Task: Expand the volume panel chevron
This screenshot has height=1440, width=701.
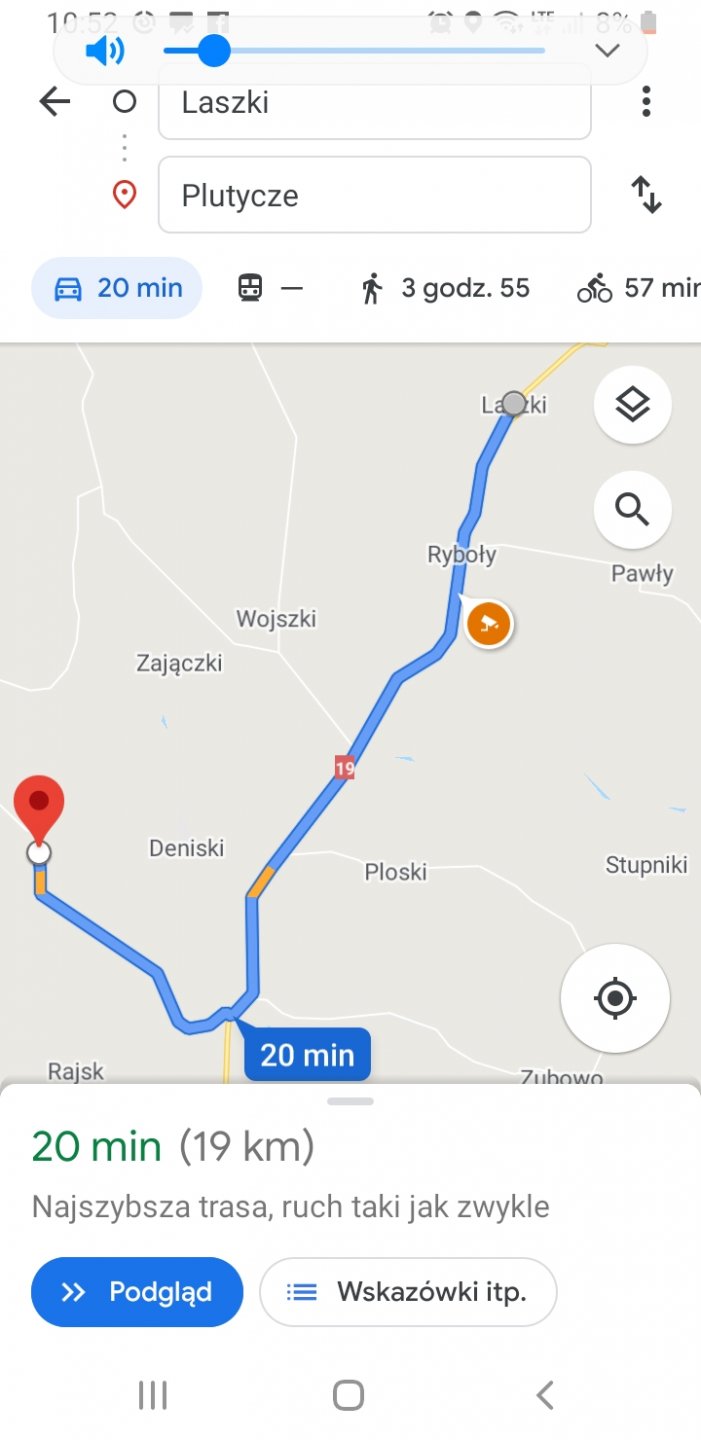Action: click(x=607, y=51)
